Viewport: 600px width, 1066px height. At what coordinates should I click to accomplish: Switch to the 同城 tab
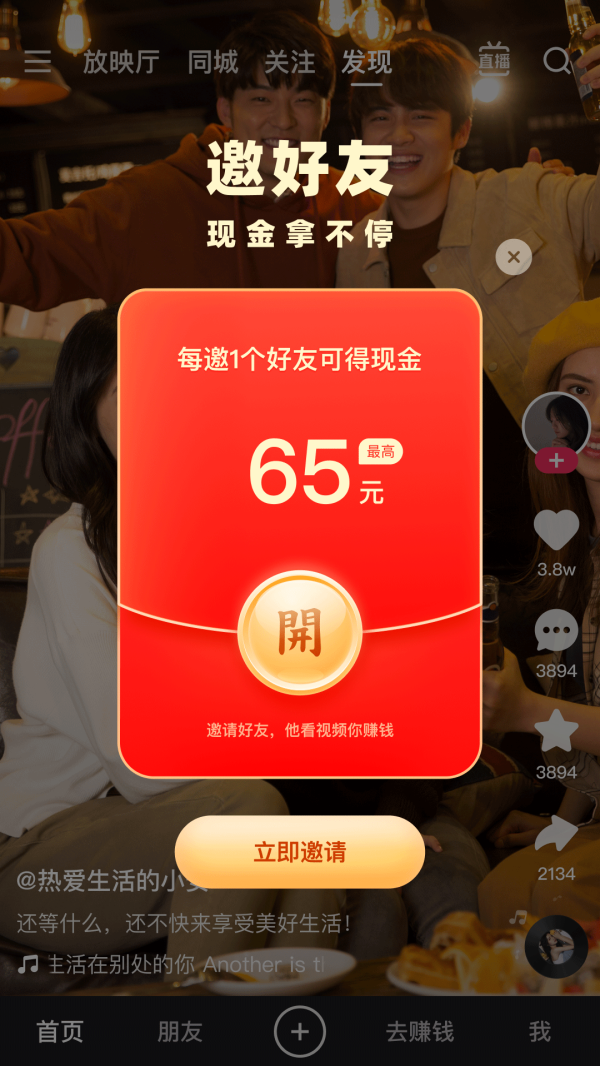click(x=213, y=62)
